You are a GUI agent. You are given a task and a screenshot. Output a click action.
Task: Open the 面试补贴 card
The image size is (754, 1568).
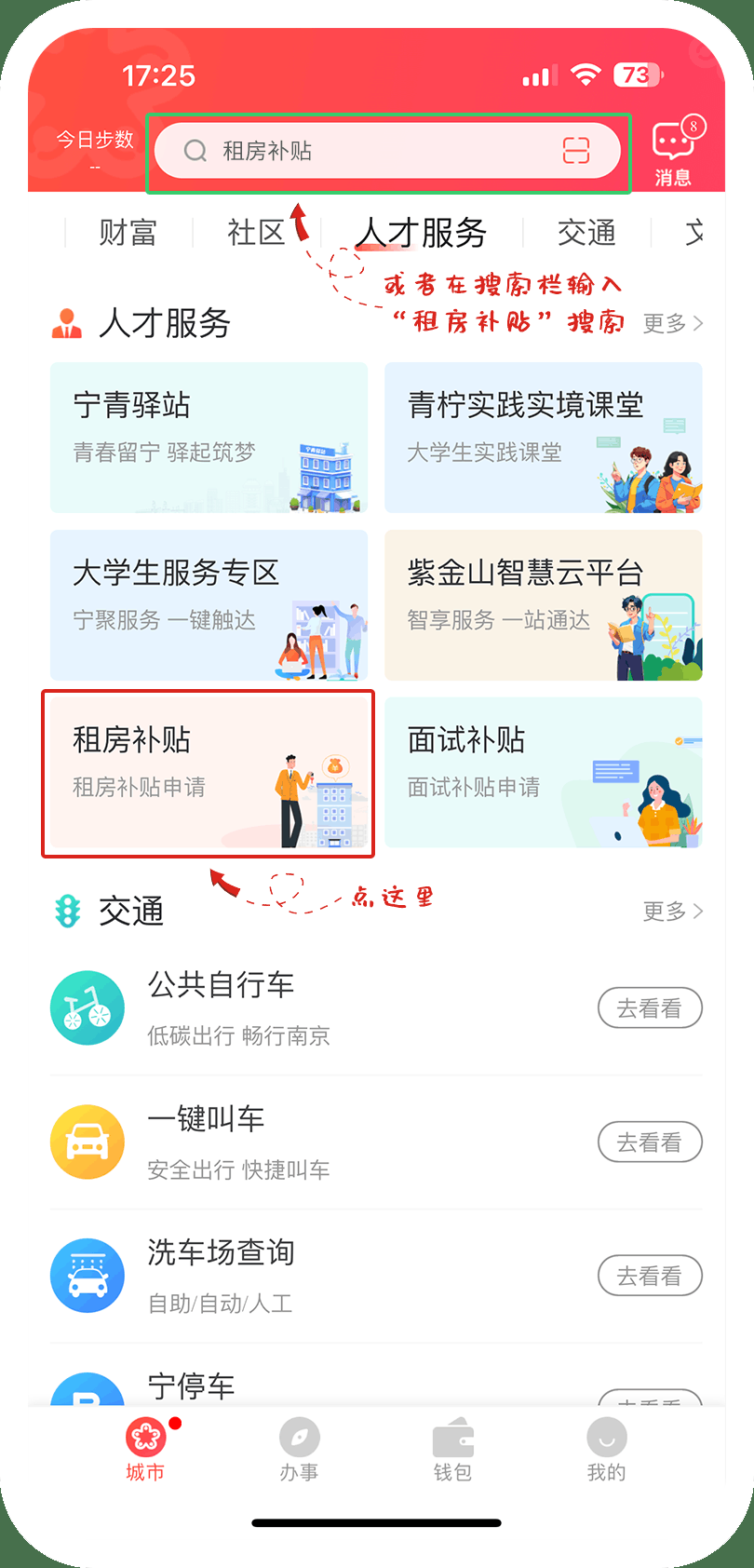tap(543, 773)
